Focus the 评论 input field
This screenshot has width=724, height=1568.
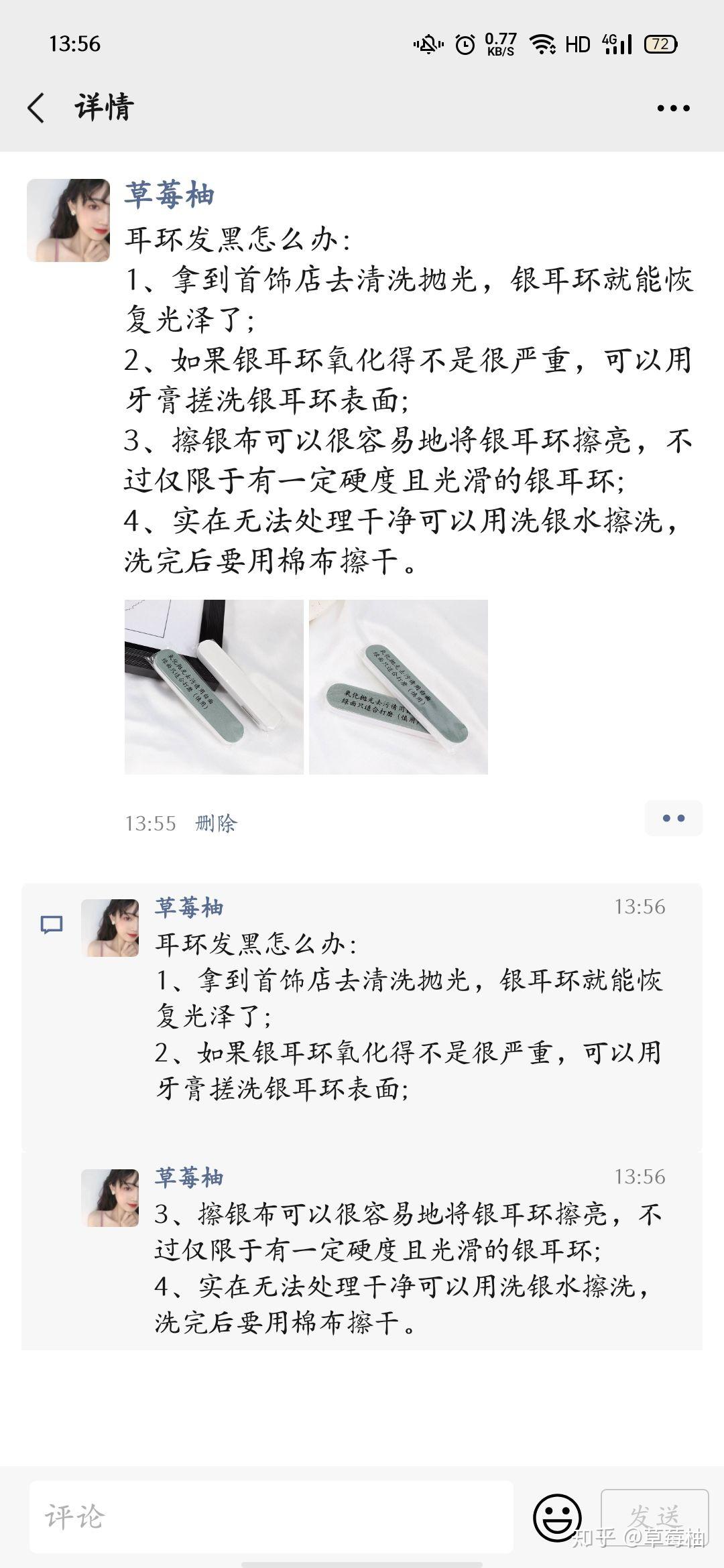point(271,1517)
